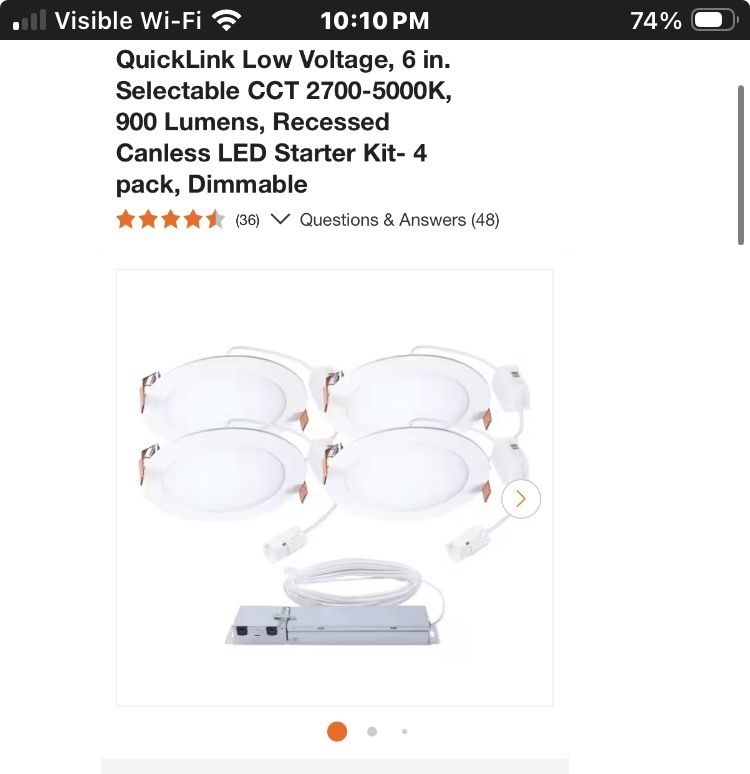The height and width of the screenshot is (774, 750).
Task: Tap the half-filled fifth star
Action: pos(213,218)
